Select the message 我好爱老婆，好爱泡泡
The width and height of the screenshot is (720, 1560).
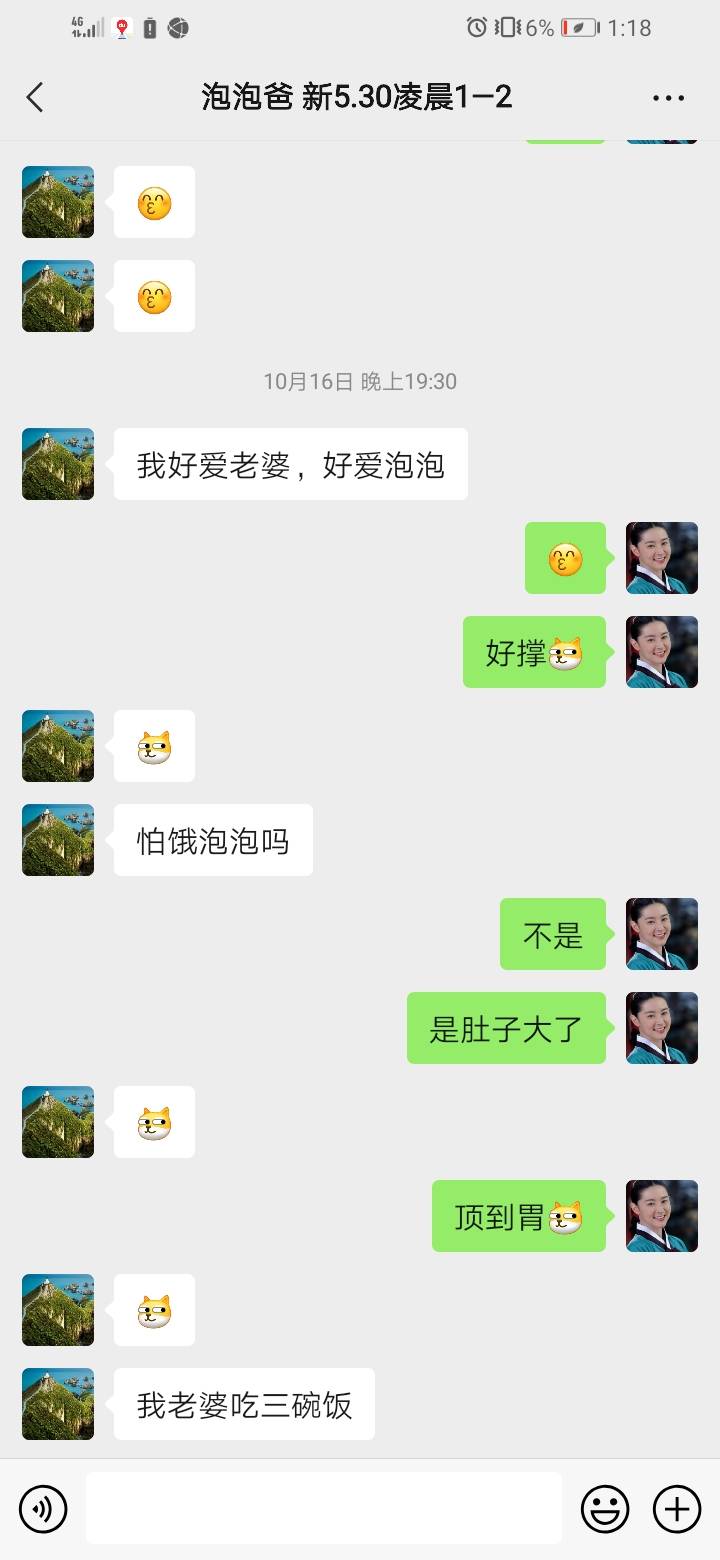tap(290, 463)
